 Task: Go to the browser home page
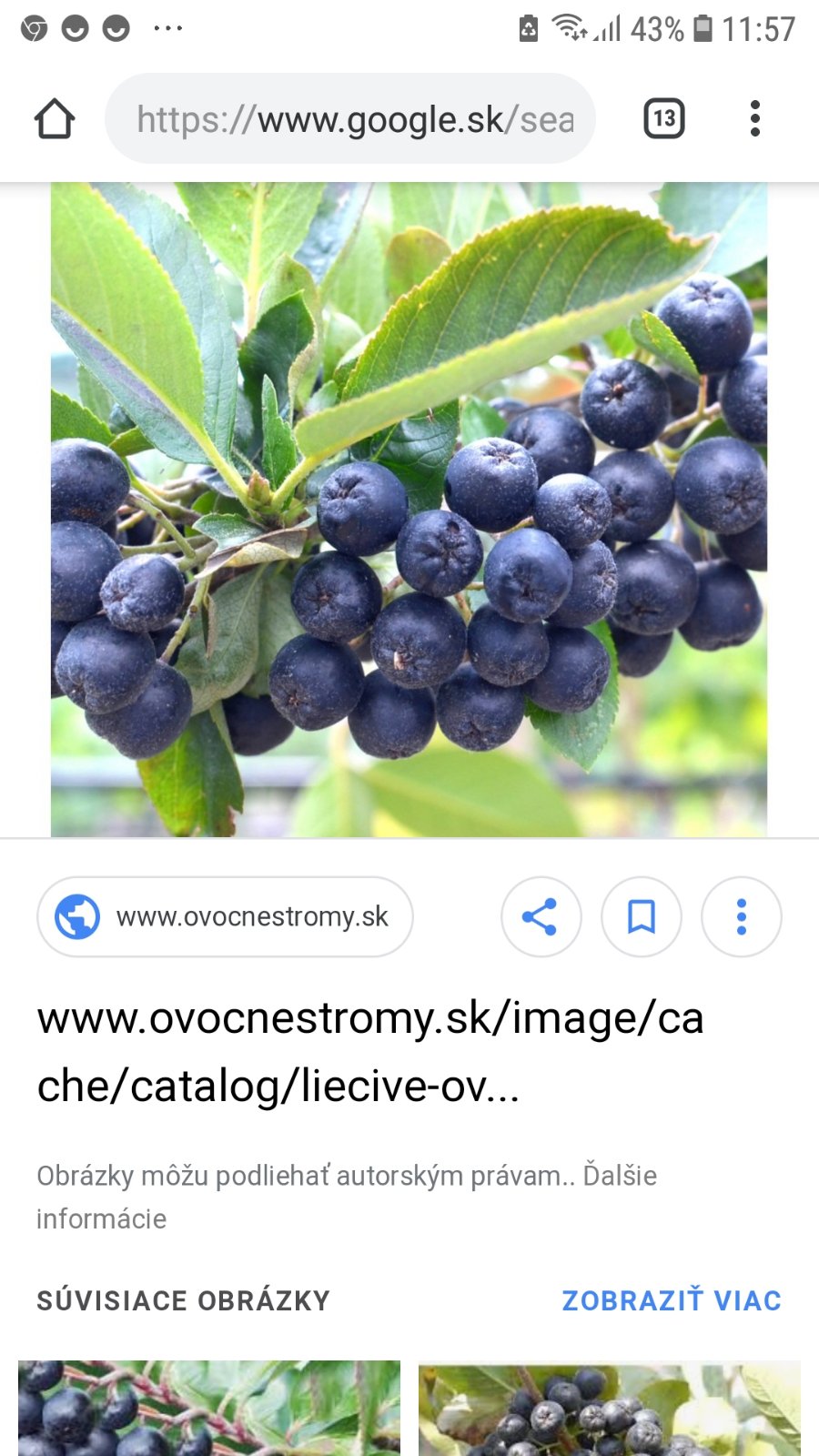(55, 119)
